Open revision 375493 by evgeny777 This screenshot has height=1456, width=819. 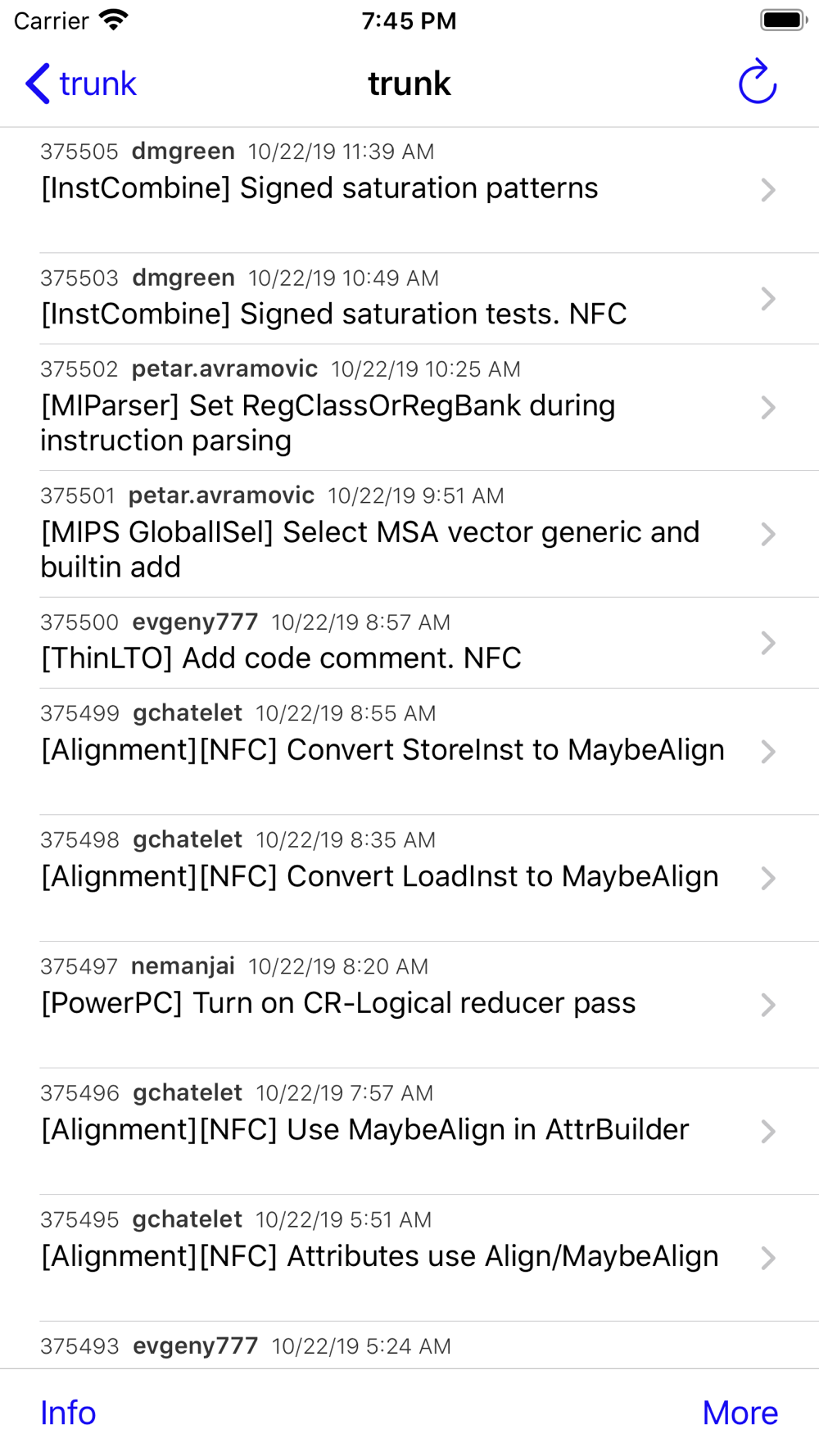(409, 1345)
